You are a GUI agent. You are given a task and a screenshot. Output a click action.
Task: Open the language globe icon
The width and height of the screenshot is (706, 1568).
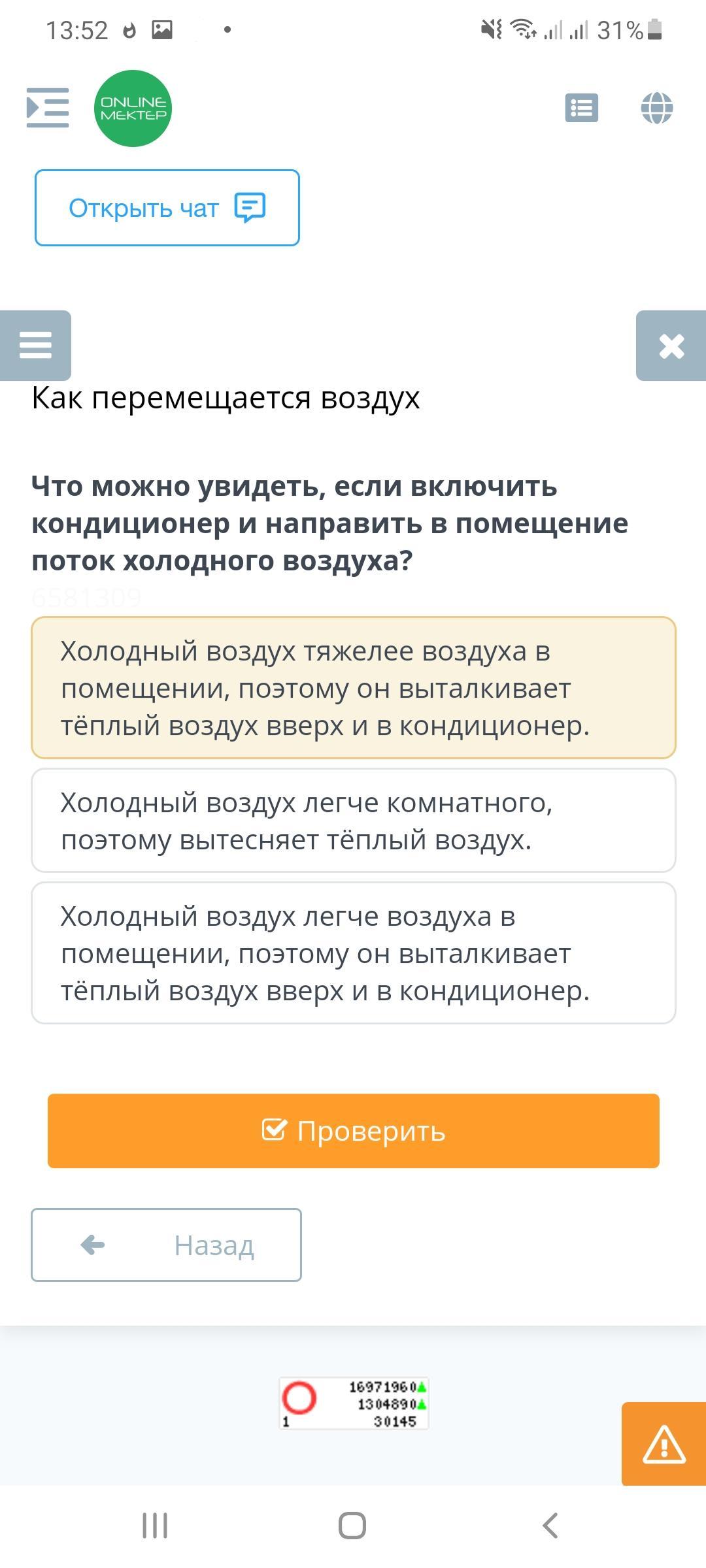(657, 108)
